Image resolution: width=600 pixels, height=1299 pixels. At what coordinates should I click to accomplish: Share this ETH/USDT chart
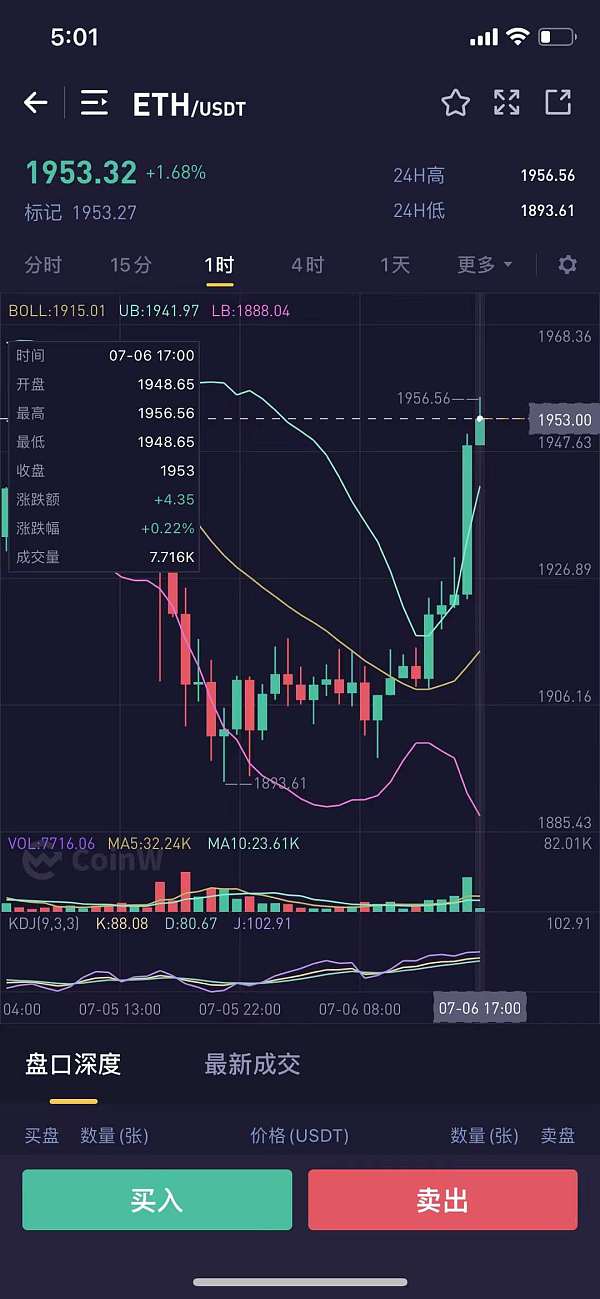coord(558,103)
